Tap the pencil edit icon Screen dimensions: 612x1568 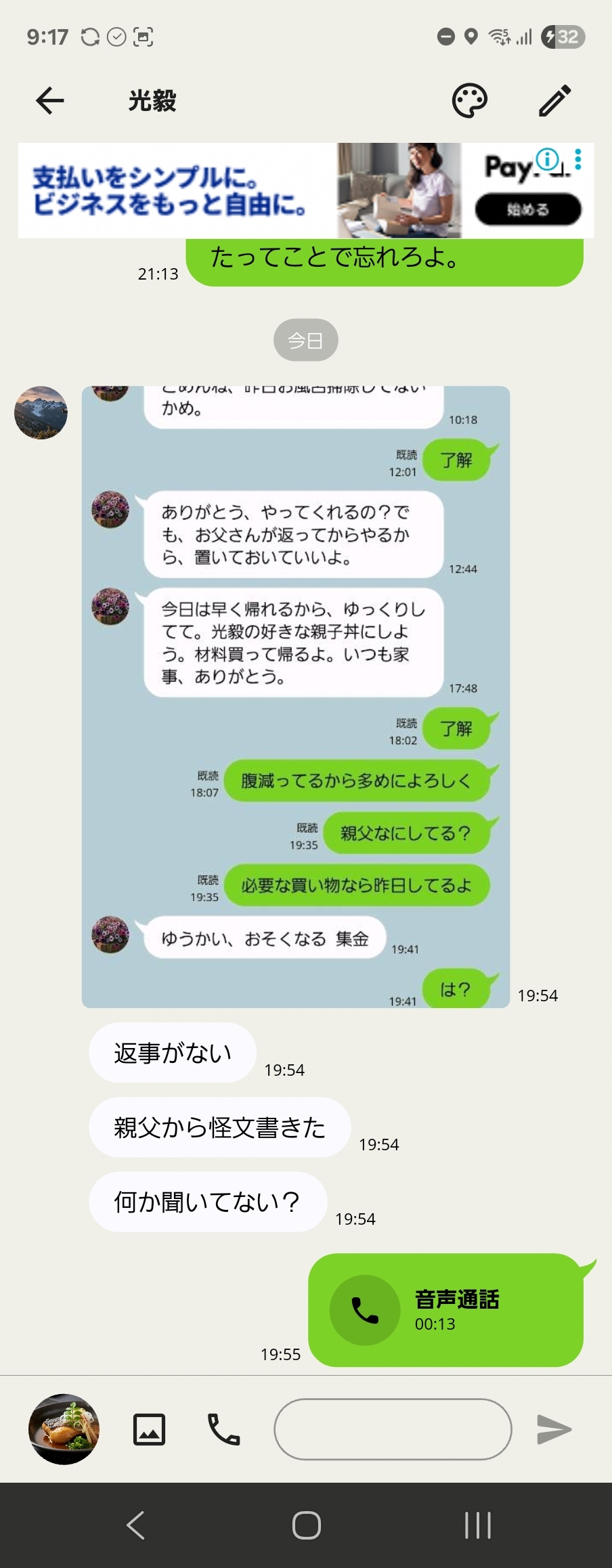tap(555, 102)
